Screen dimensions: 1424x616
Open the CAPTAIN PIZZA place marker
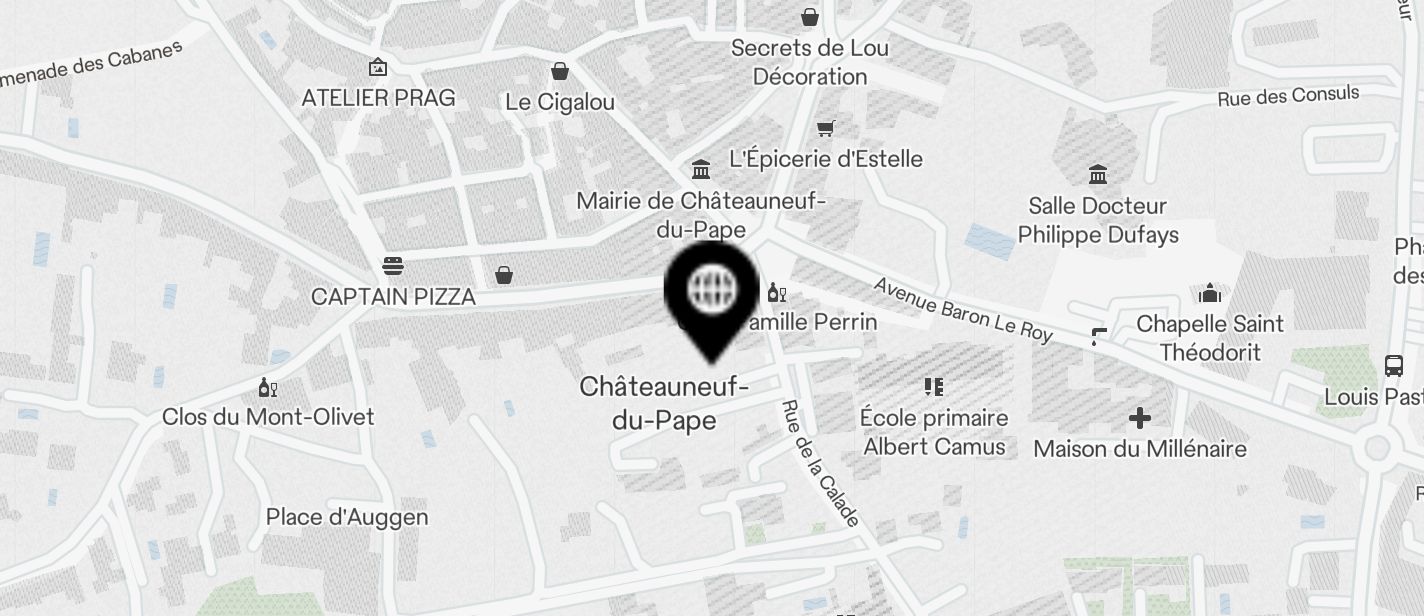pos(393,267)
